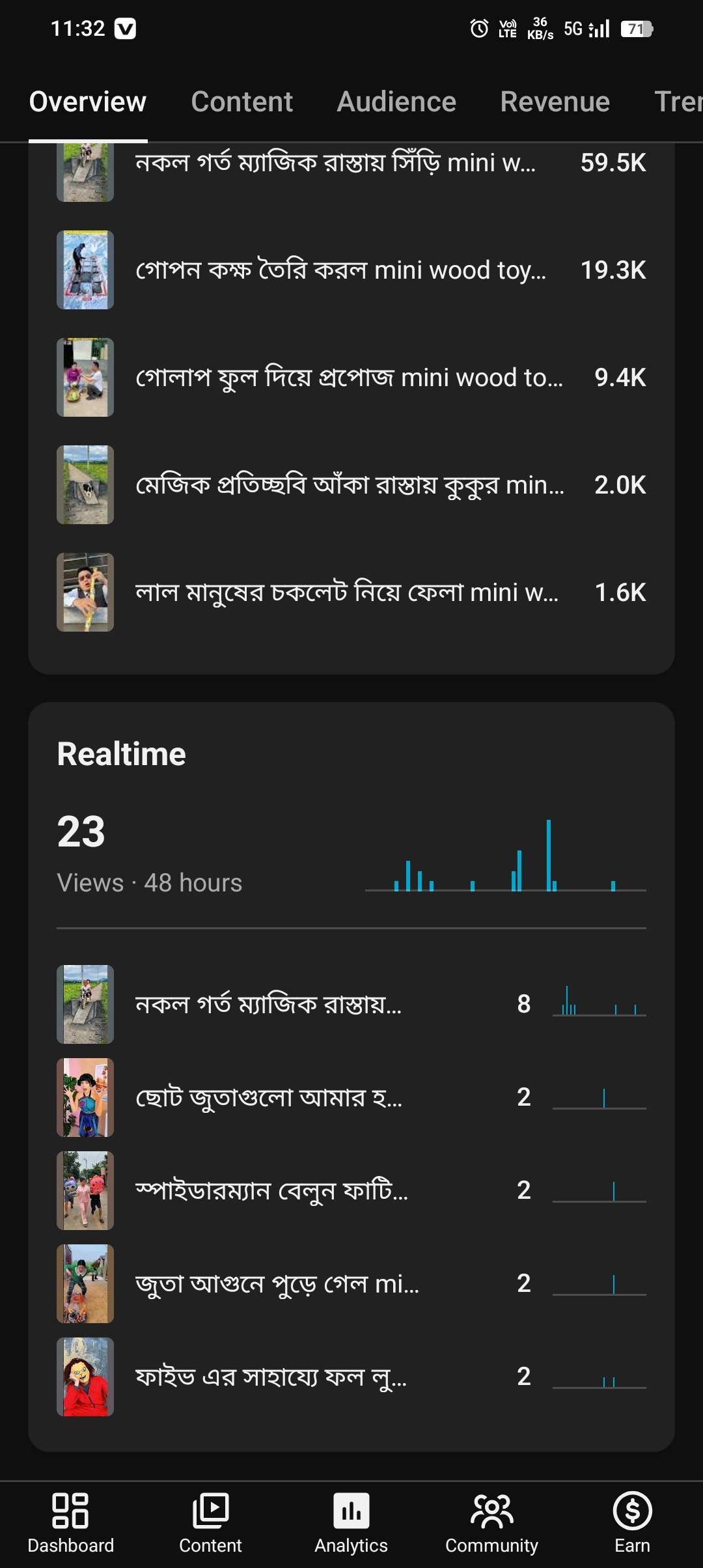Open the realtime video starting with স্পাইডারম্যান বেলুন
Image resolution: width=703 pixels, height=1568 pixels.
[351, 1191]
